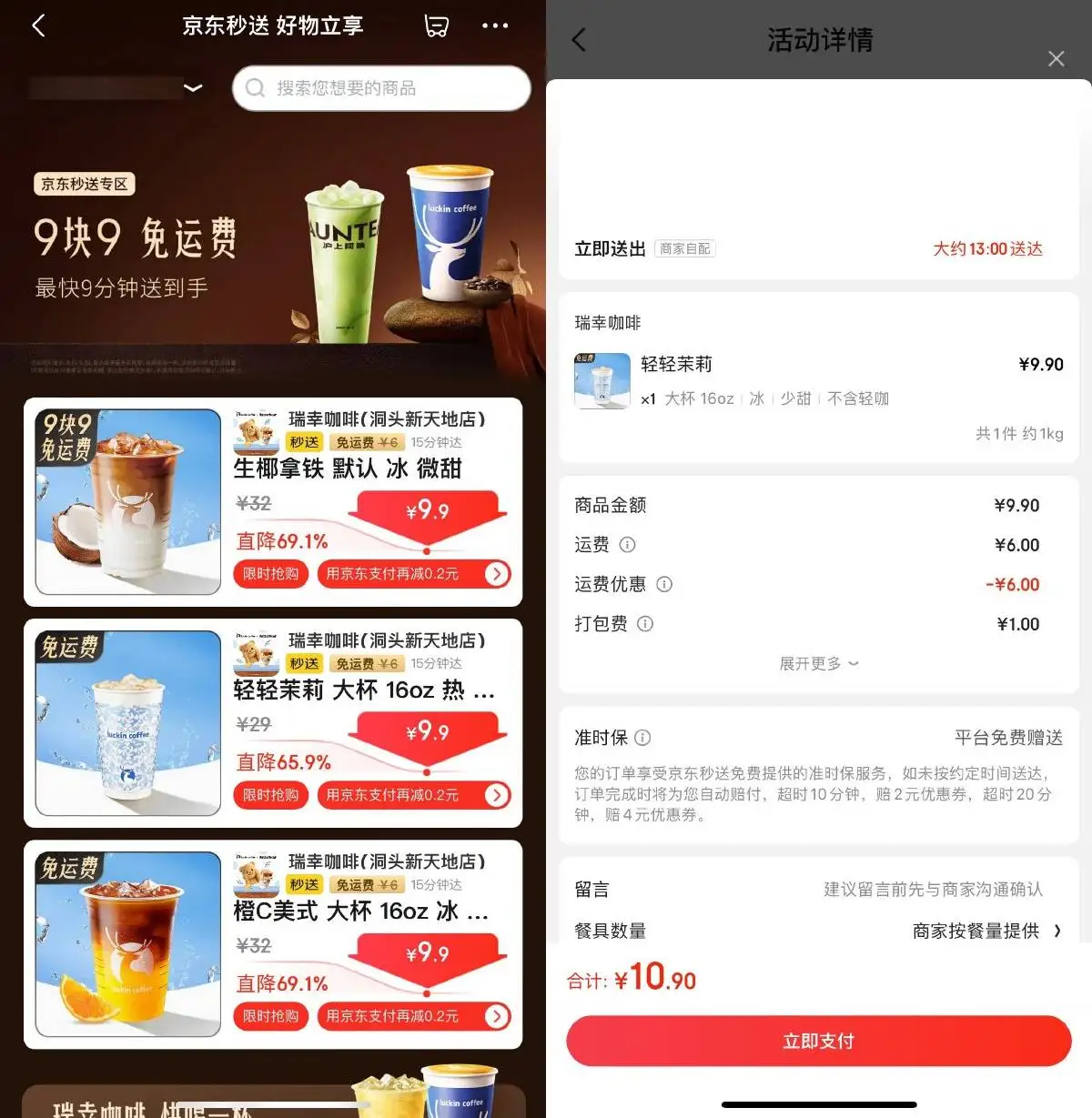Open the three-dot more options menu

point(495,25)
